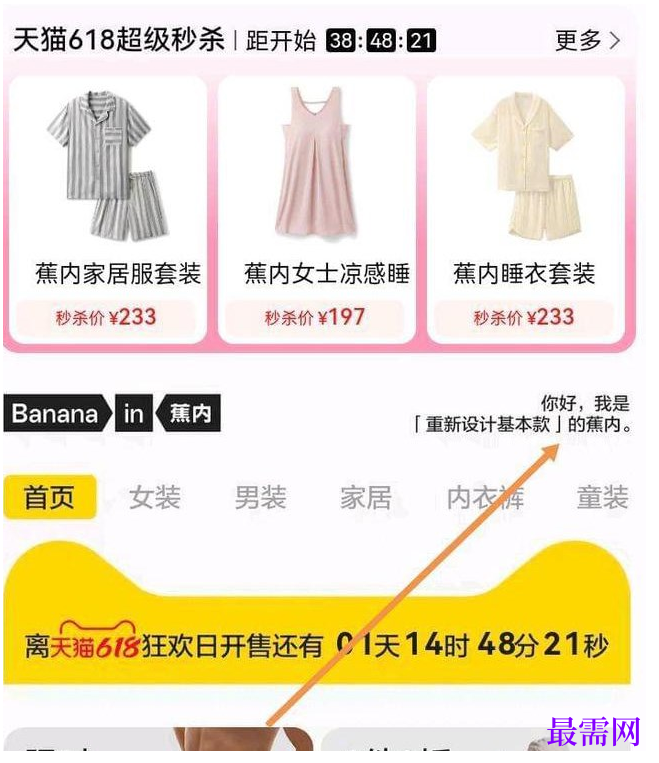
Task: Switch to the 首页 tab
Action: tap(50, 497)
